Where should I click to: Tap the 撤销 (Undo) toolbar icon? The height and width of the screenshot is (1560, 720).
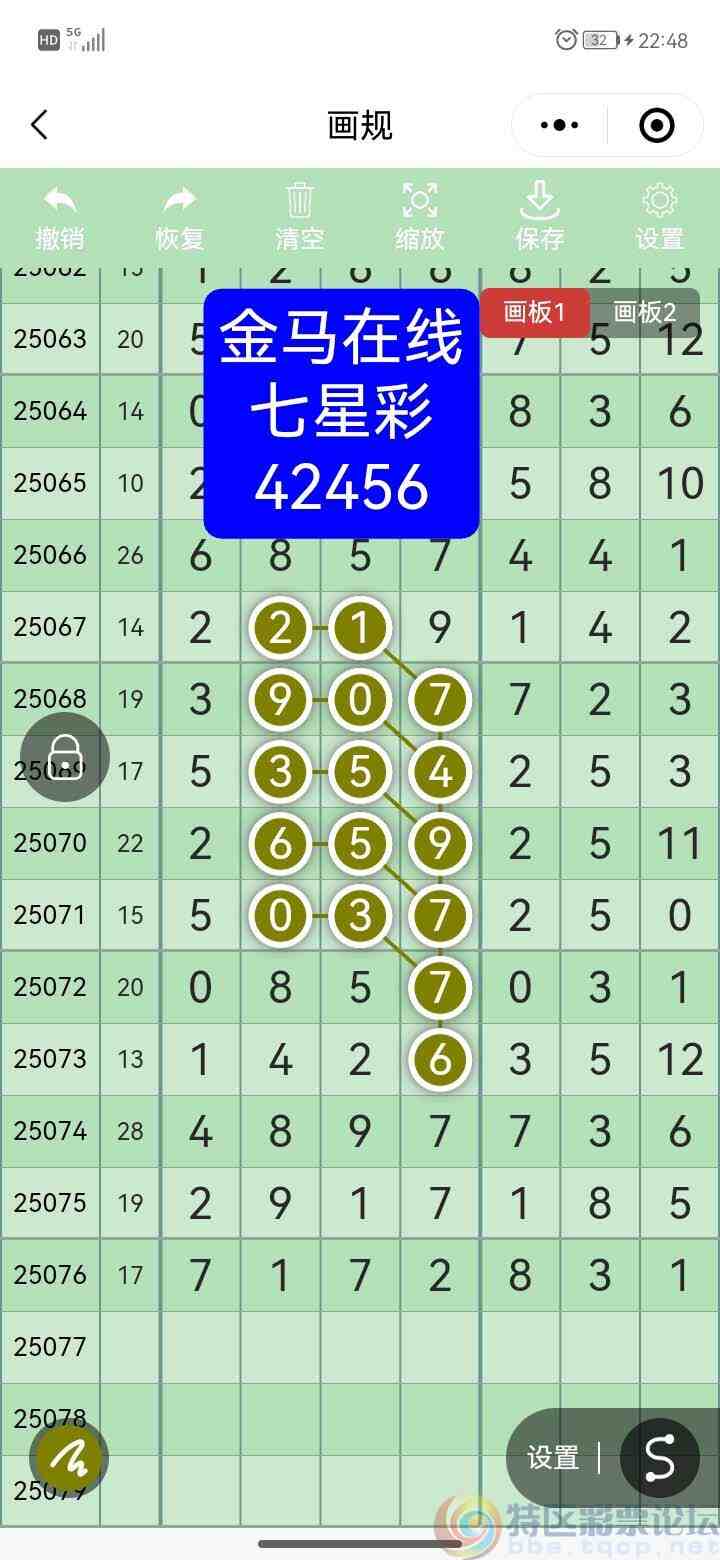pyautogui.click(x=59, y=213)
